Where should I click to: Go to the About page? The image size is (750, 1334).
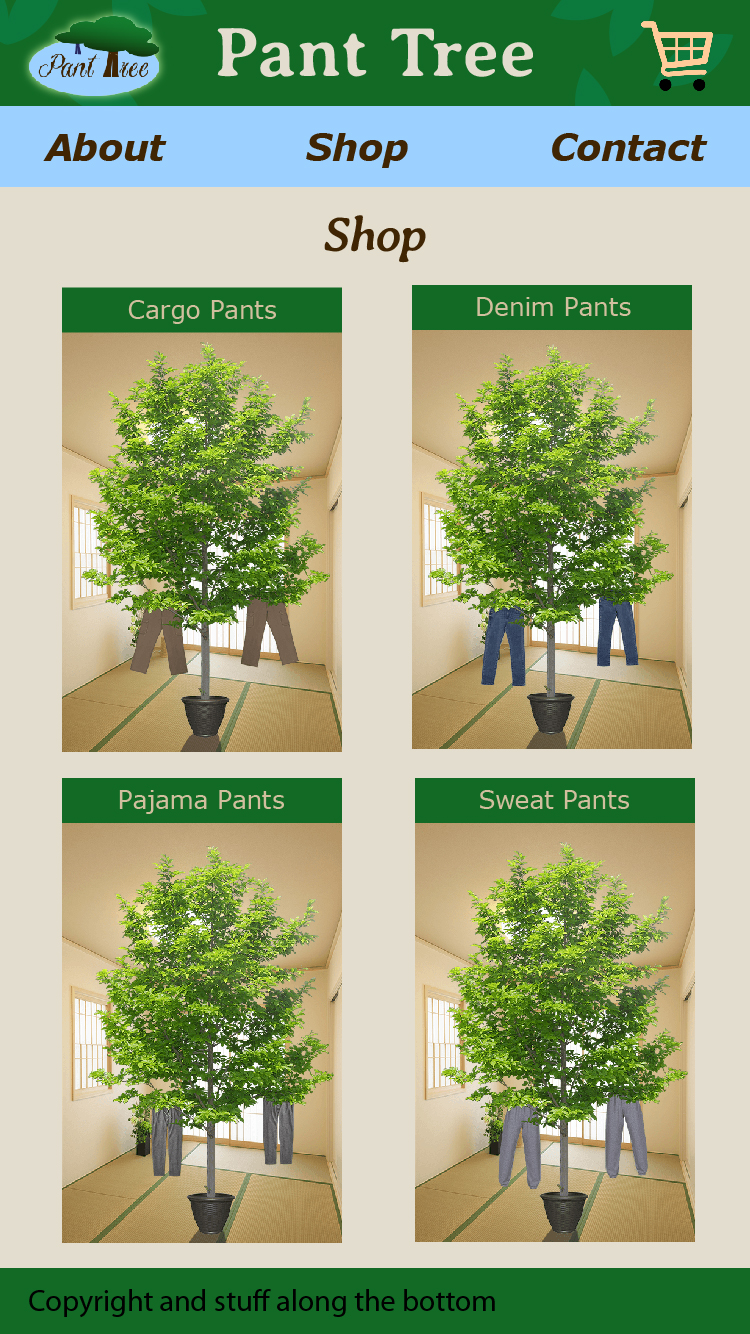pyautogui.click(x=105, y=148)
